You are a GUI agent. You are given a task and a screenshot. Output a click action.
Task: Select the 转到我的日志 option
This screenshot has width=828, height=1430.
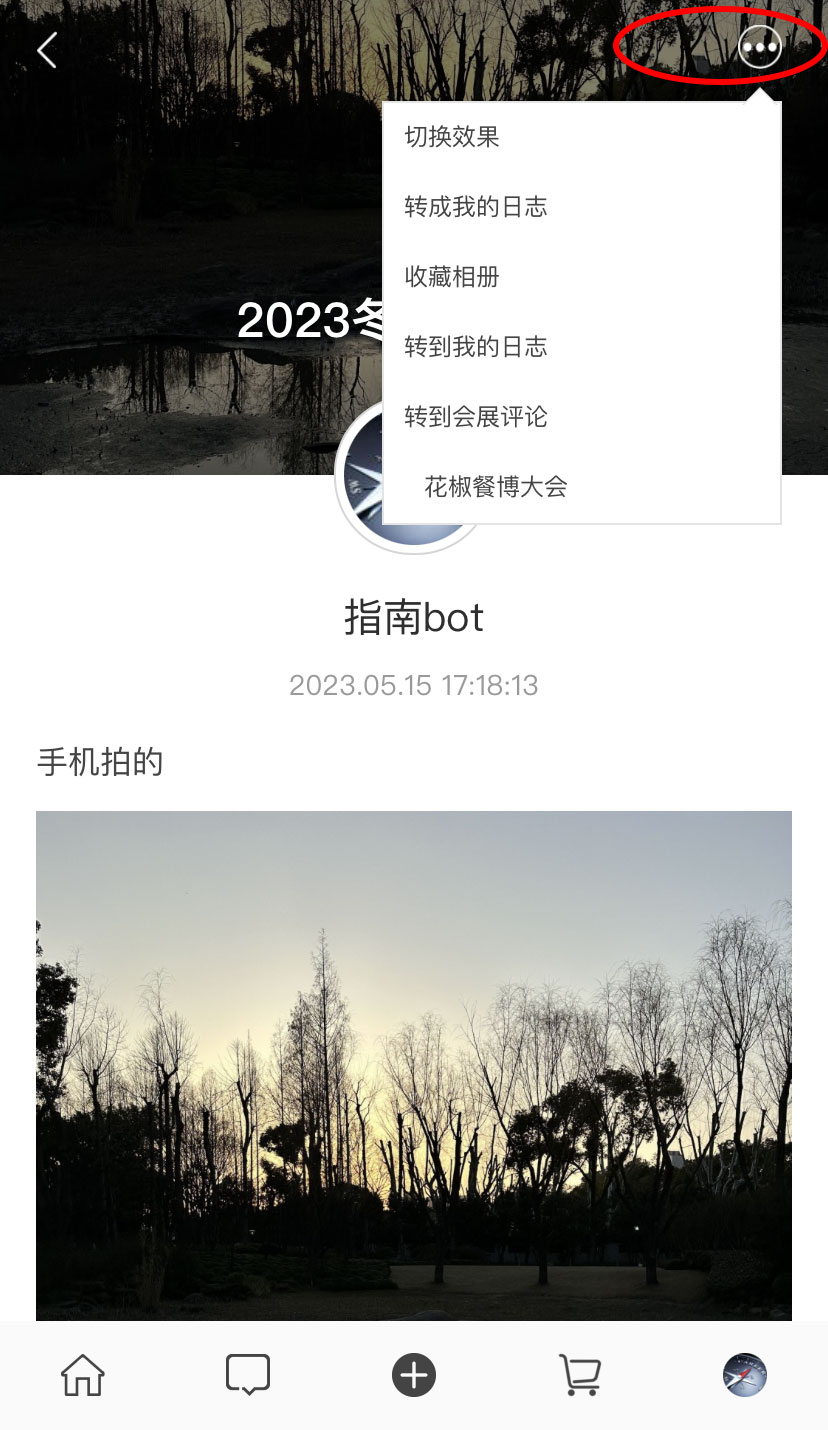[476, 347]
